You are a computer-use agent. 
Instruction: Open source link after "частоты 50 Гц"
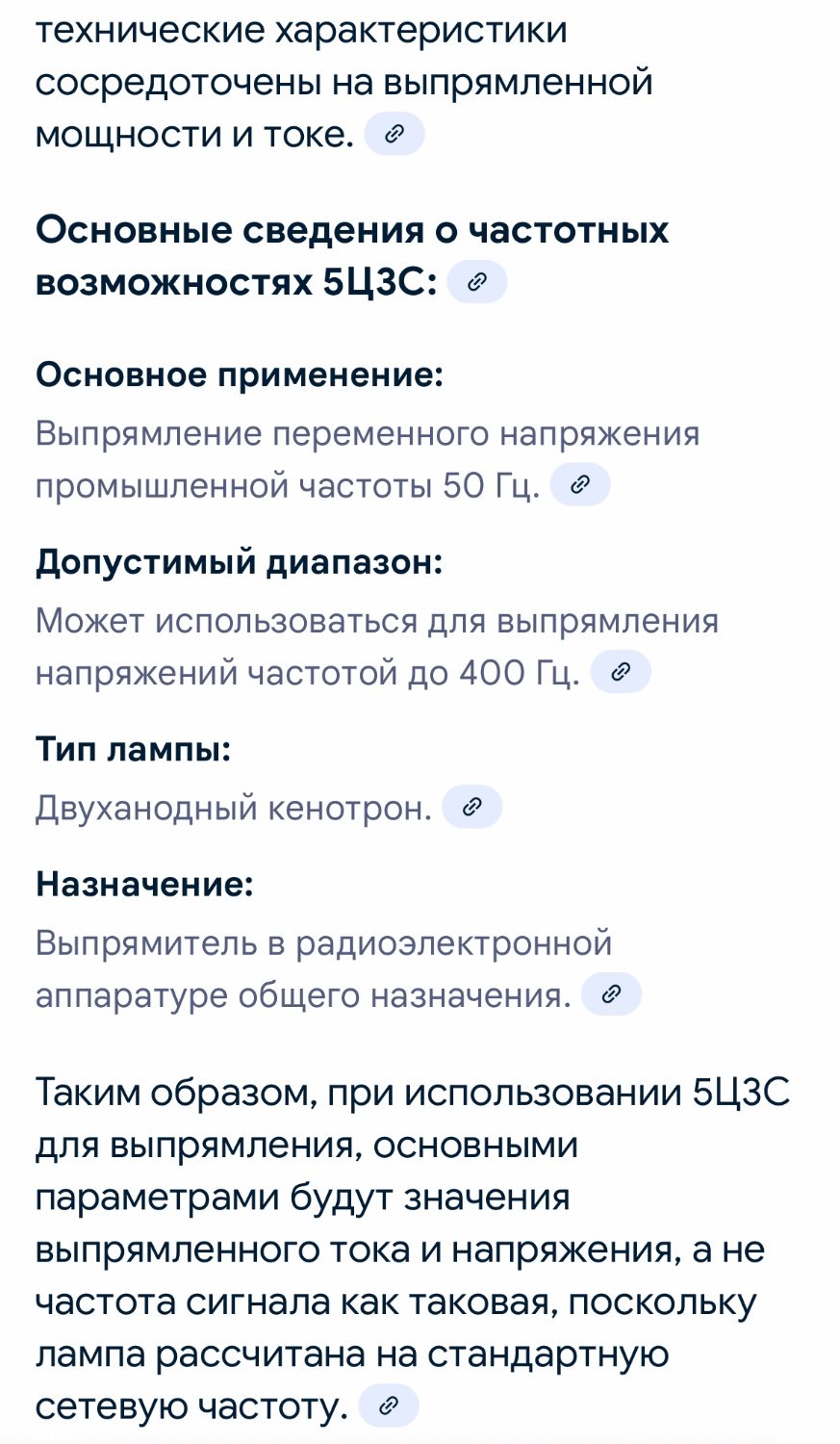tap(580, 485)
